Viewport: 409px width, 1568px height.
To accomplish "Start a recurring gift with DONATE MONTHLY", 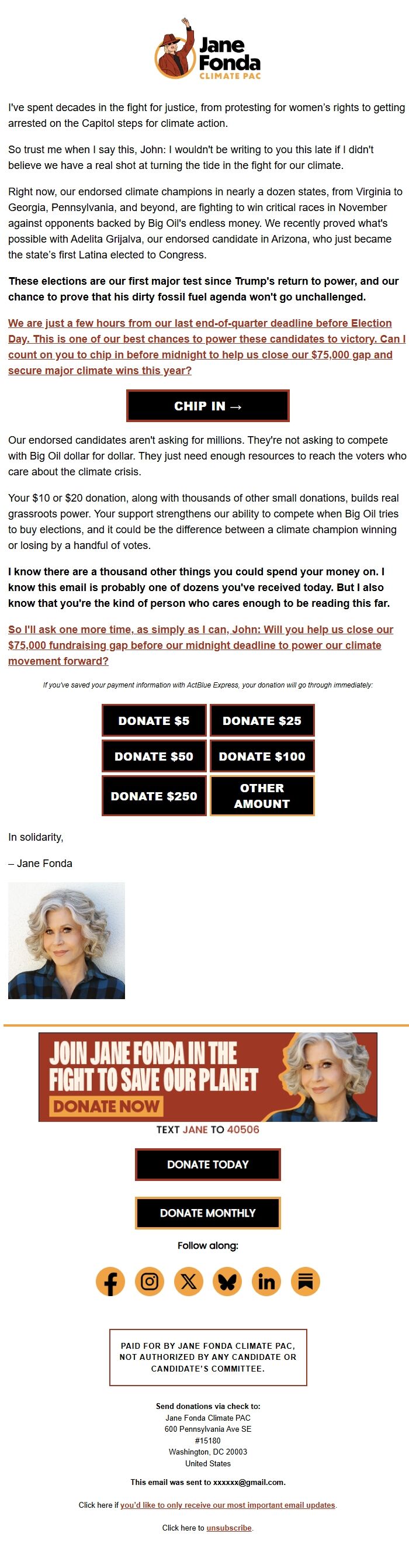I will click(x=207, y=1213).
